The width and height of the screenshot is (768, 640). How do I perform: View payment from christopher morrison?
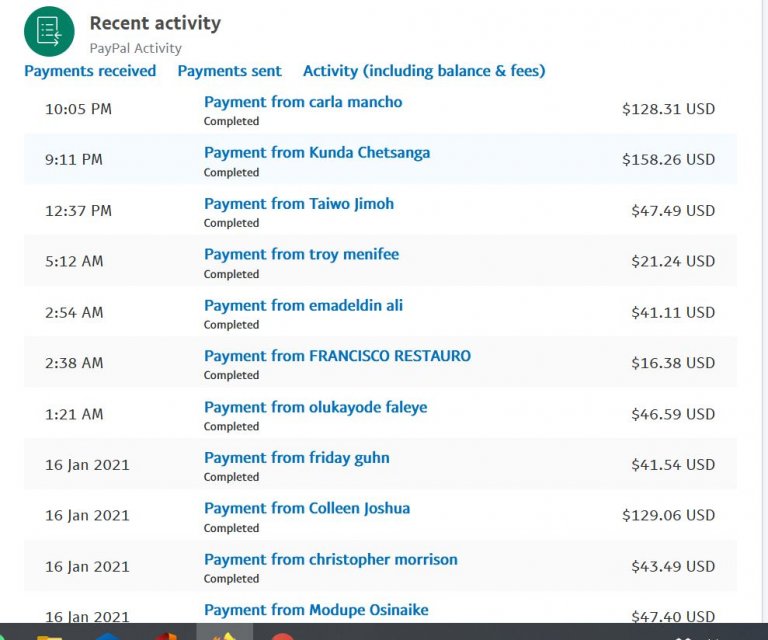(331, 559)
